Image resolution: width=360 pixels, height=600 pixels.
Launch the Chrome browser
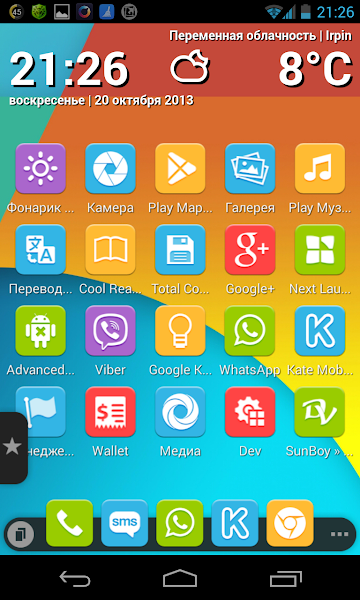[290, 523]
